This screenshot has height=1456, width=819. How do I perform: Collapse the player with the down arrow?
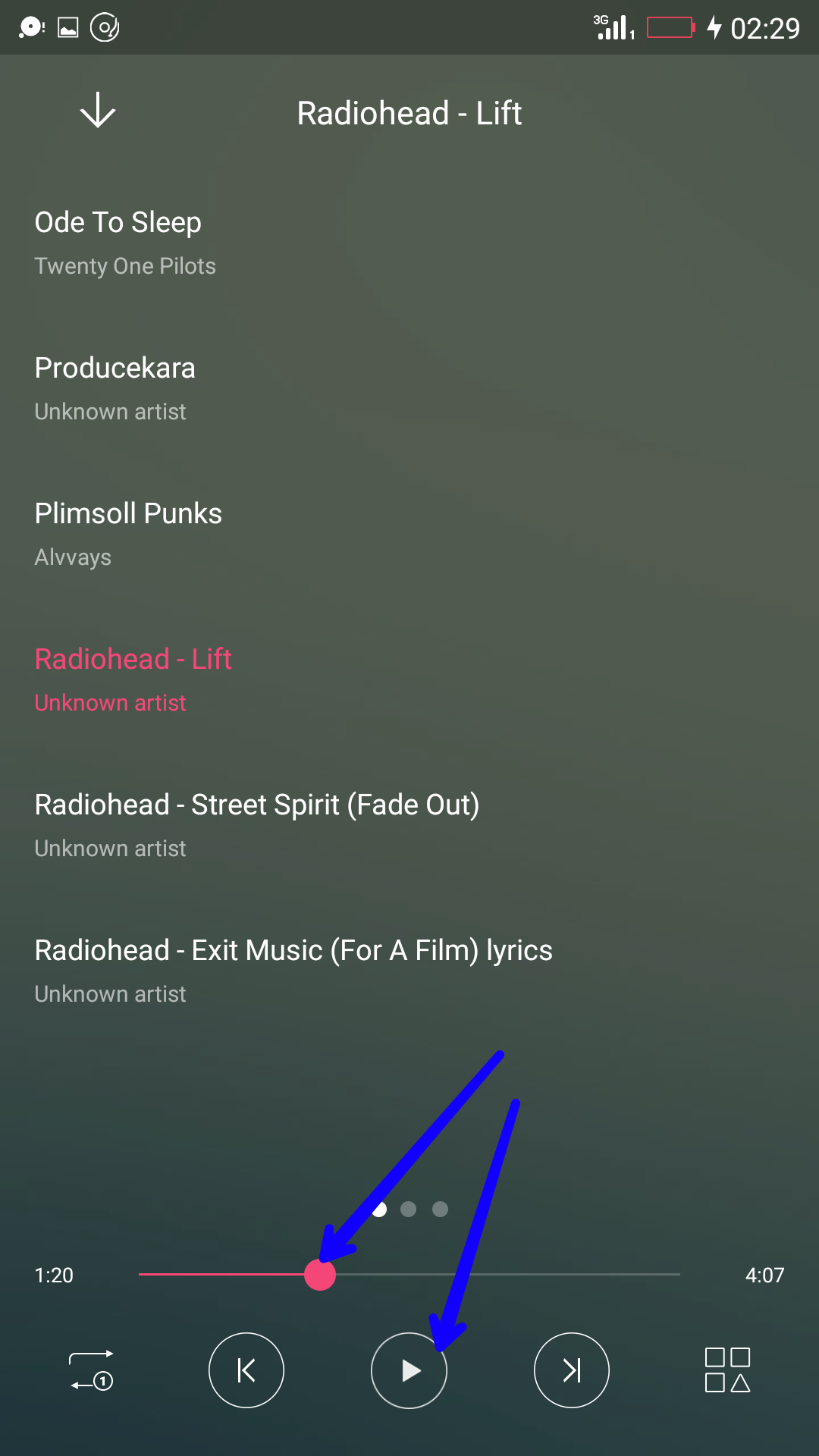click(98, 111)
